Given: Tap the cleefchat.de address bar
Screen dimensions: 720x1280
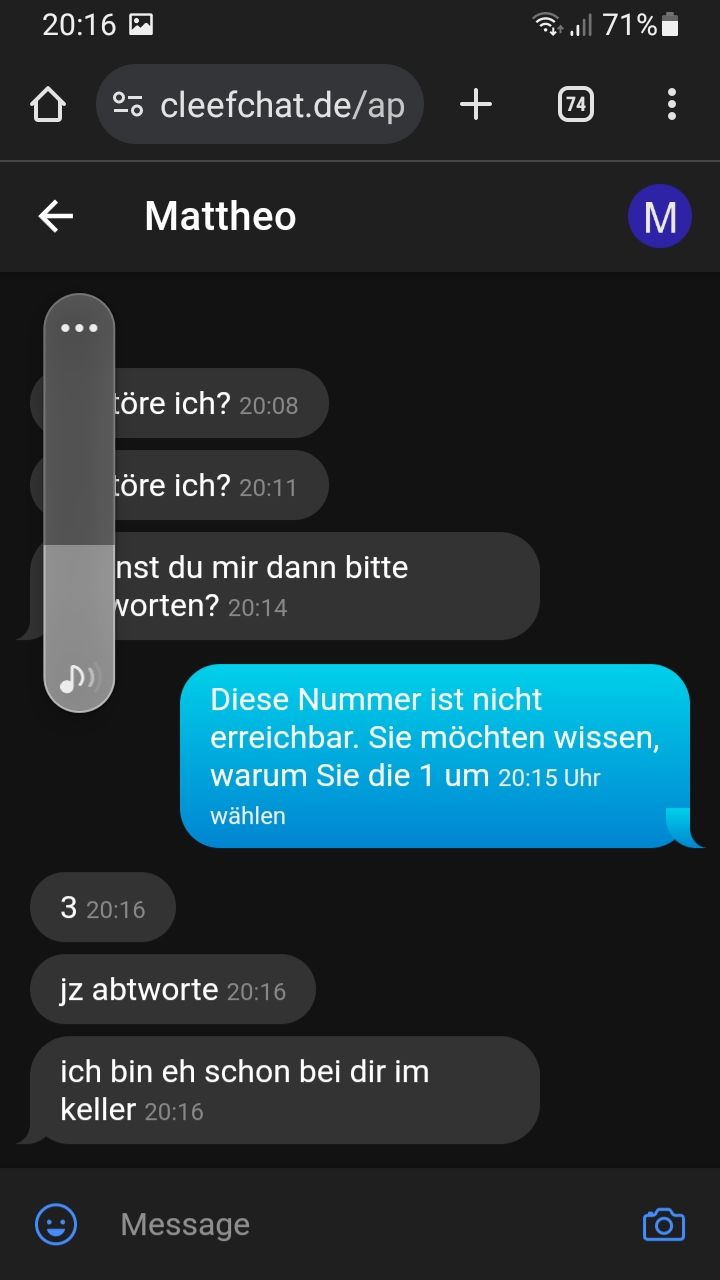Looking at the screenshot, I should [260, 104].
